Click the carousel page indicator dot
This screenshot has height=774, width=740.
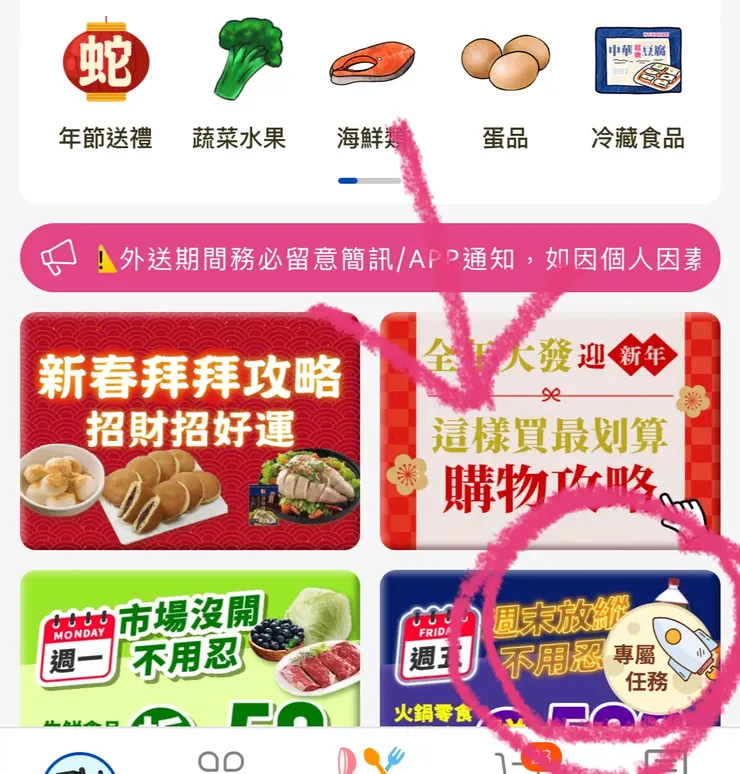click(x=346, y=178)
